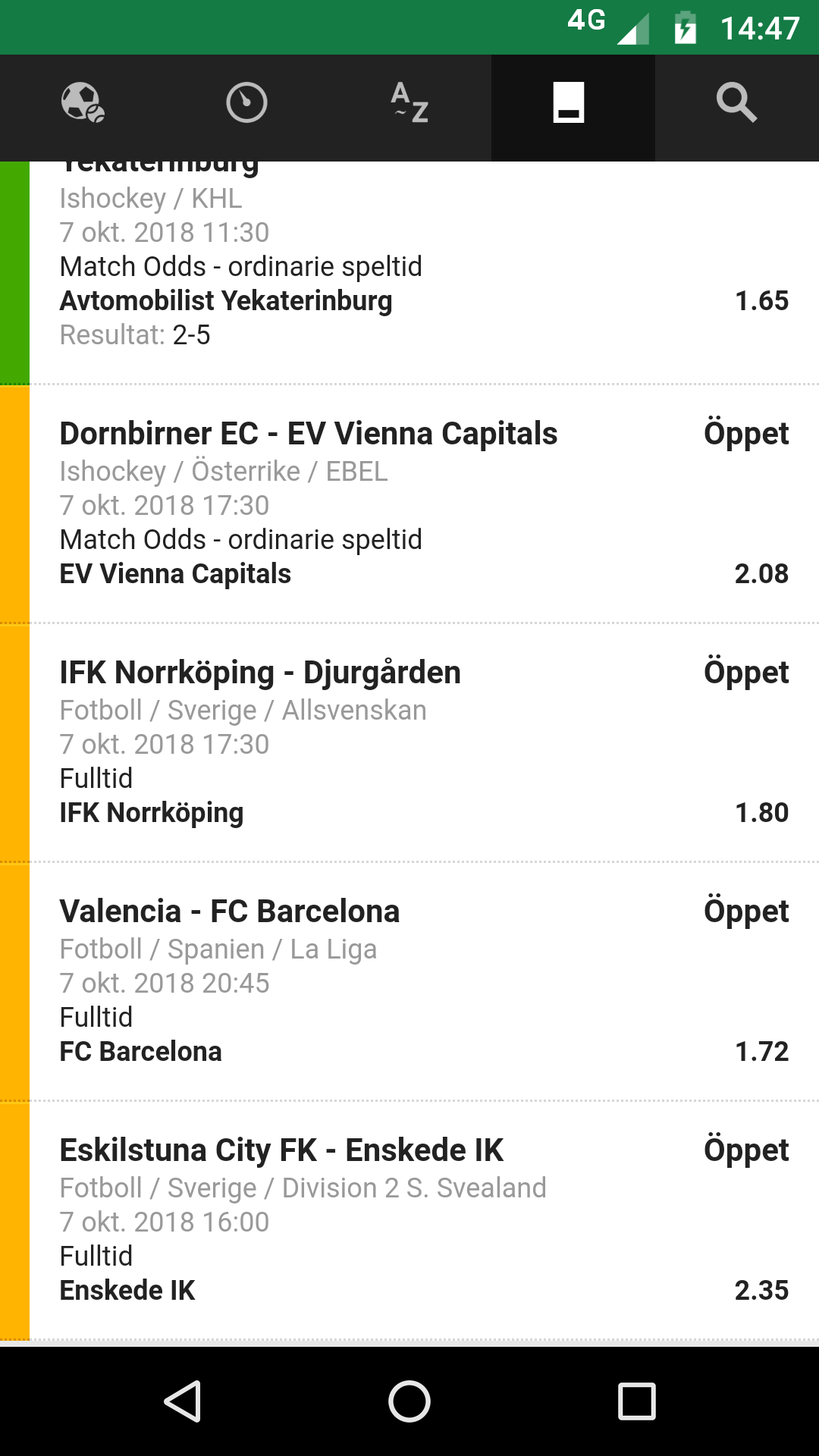The width and height of the screenshot is (819, 1456).
Task: Open Eskilstuna City FK - Enskede IK bet
Action: pyautogui.click(x=409, y=1221)
